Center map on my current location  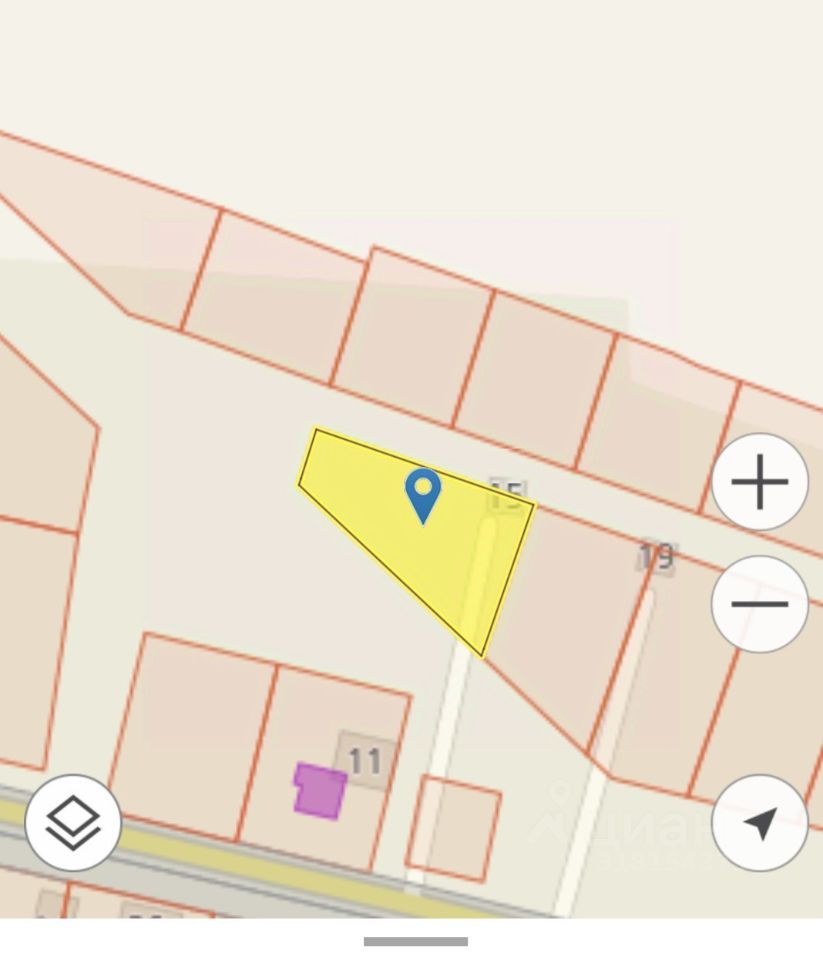tap(760, 823)
